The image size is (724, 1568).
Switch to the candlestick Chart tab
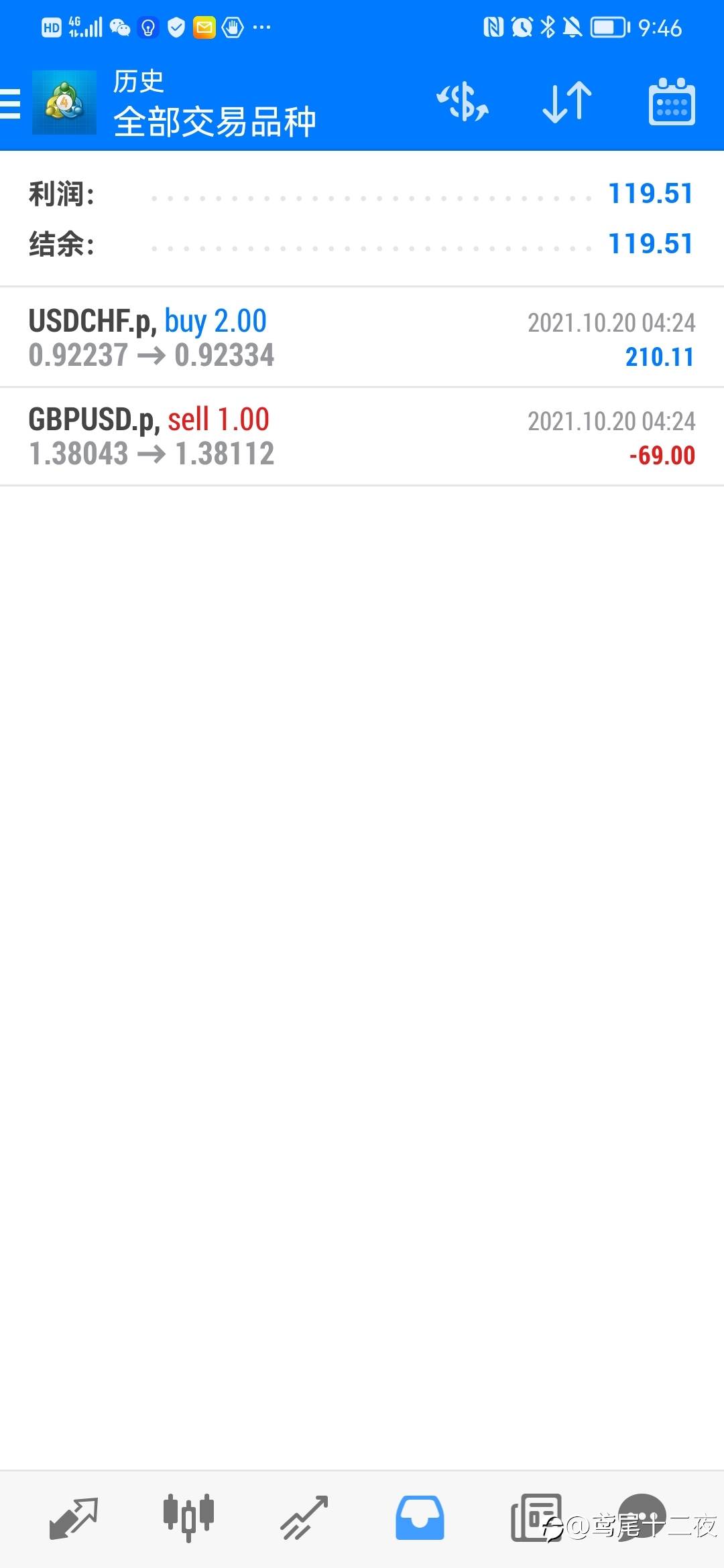[x=188, y=1518]
